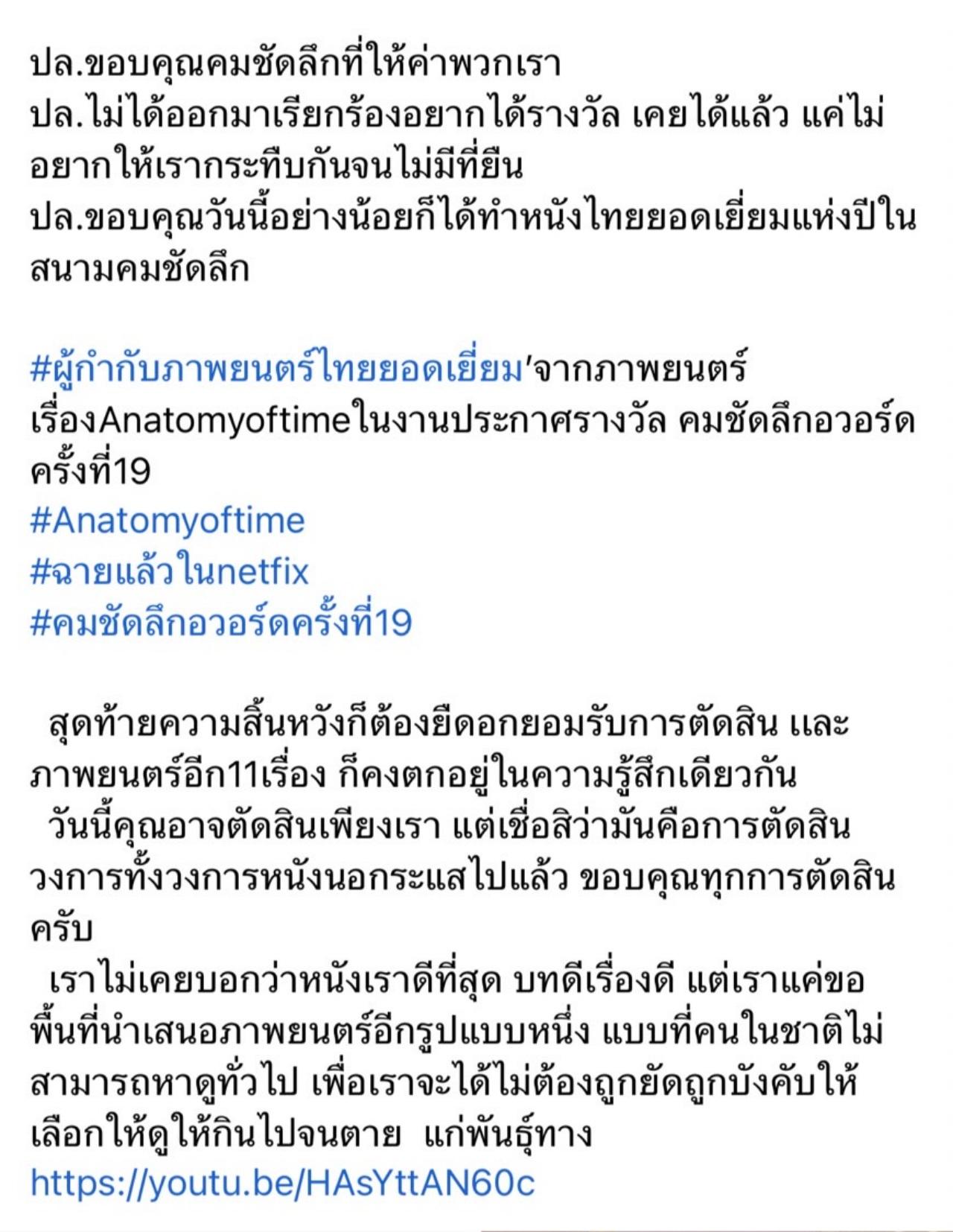This screenshot has width=953, height=1232.
Task: Tap the #Anatomyoftime hashtag
Action: point(168,521)
